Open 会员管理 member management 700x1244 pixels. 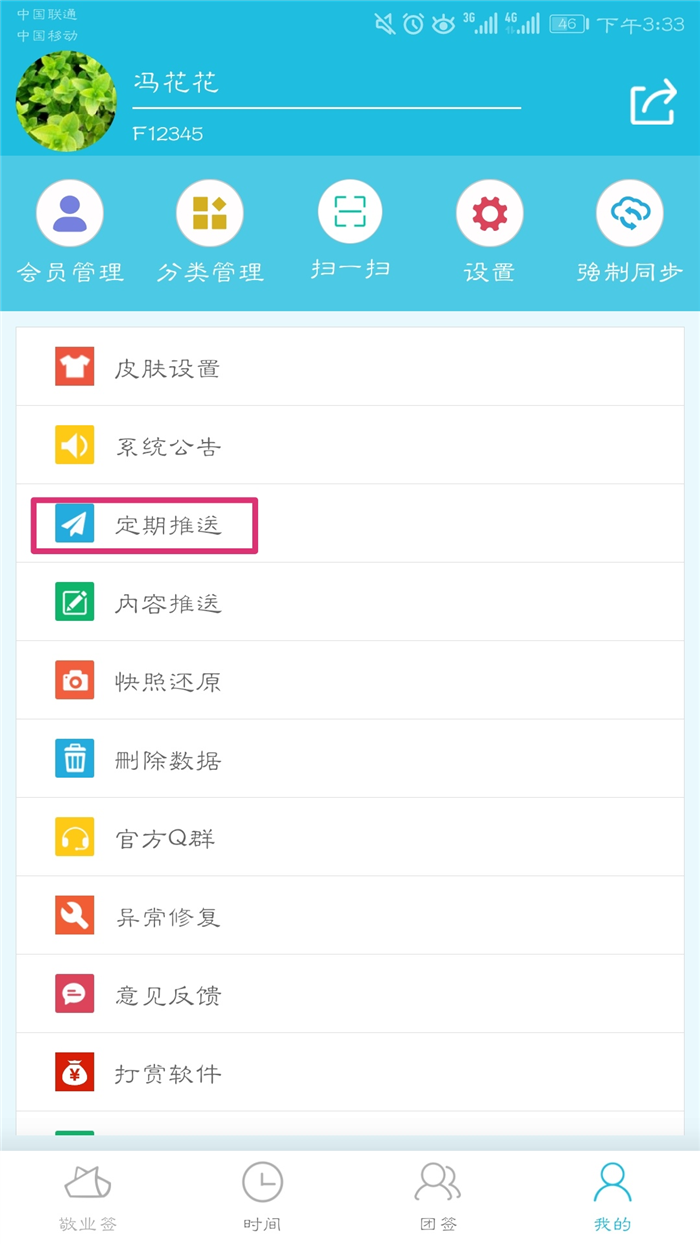coord(70,233)
